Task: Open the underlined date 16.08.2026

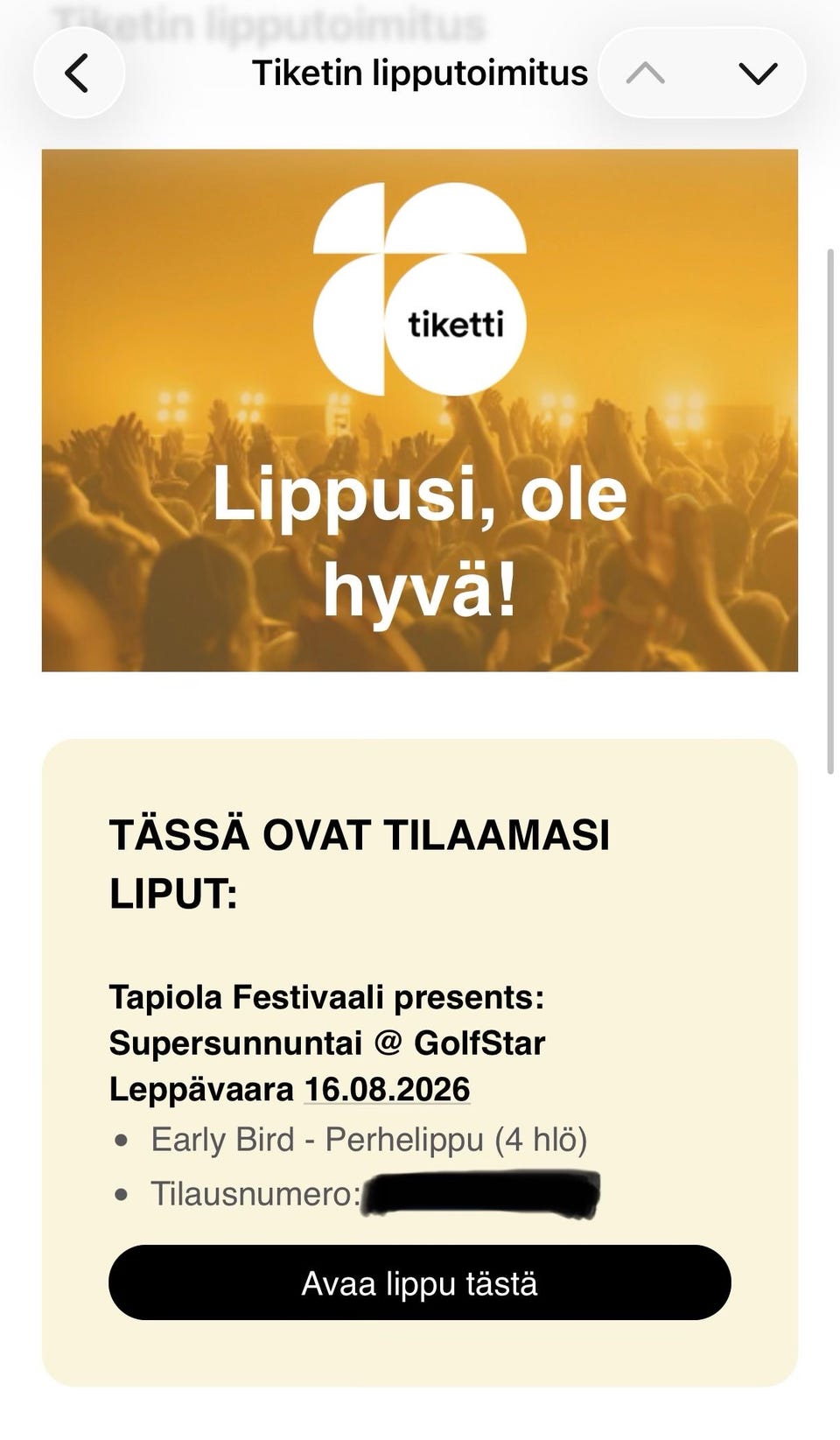Action: coord(387,1089)
